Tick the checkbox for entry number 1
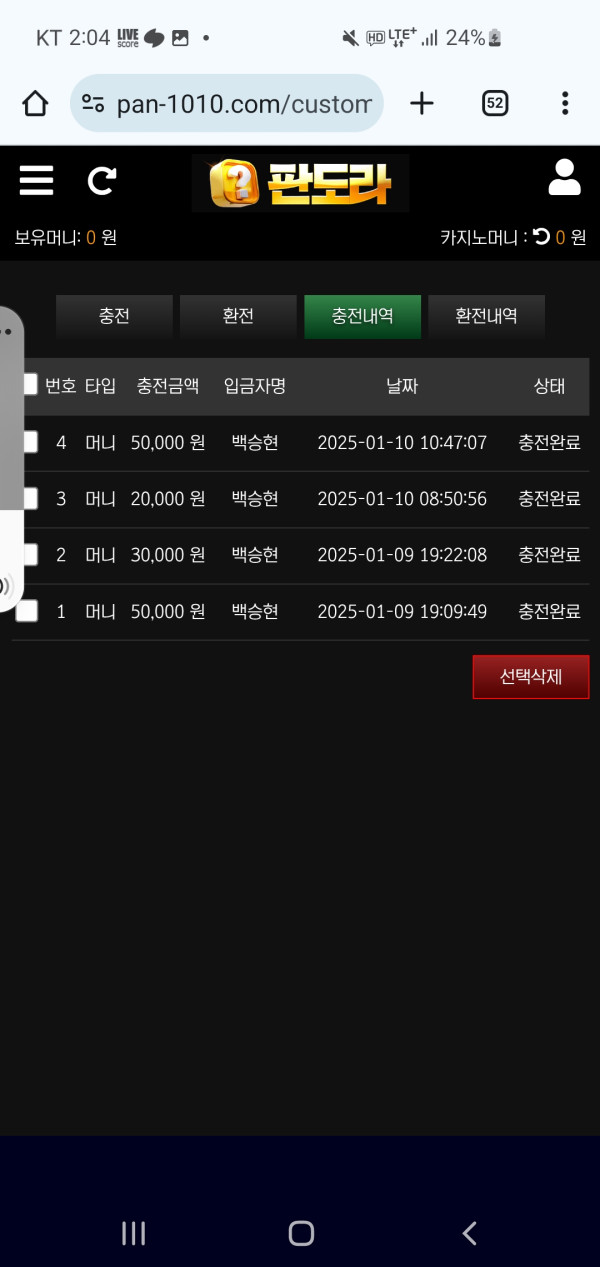 coord(28,611)
